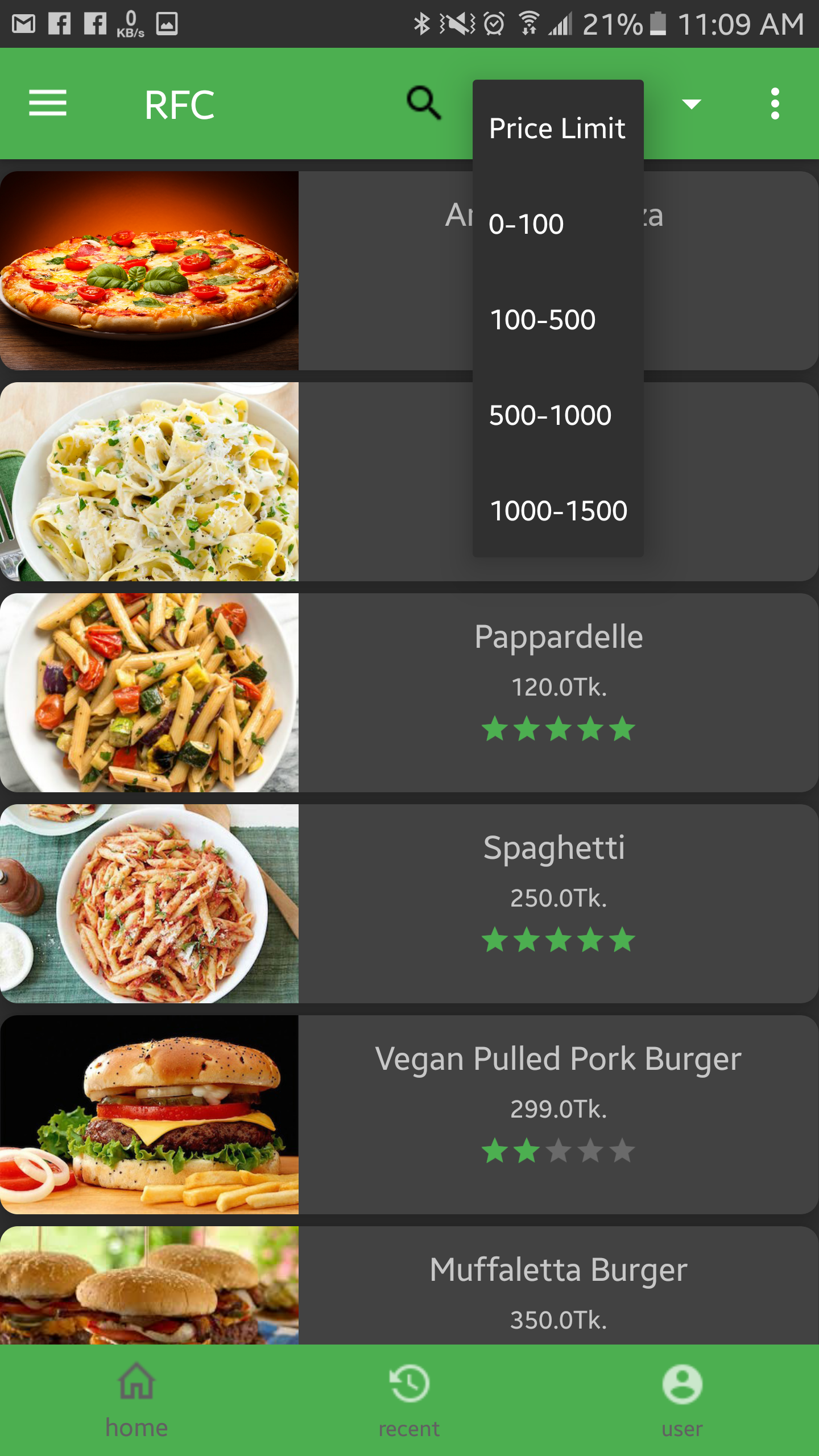Screen dimensions: 819x1456
Task: Choose the 0-100 price range
Action: (x=527, y=224)
